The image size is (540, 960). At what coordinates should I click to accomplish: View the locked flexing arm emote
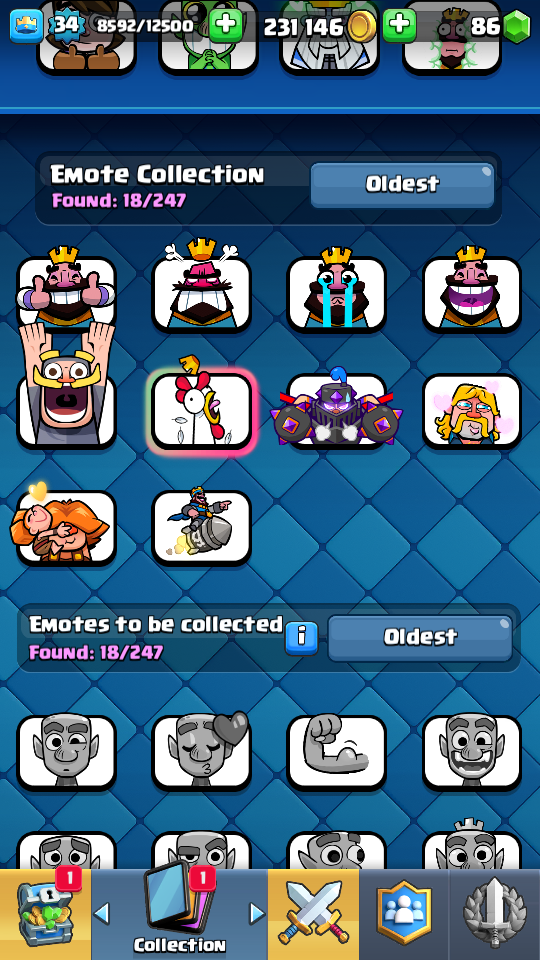(x=337, y=752)
